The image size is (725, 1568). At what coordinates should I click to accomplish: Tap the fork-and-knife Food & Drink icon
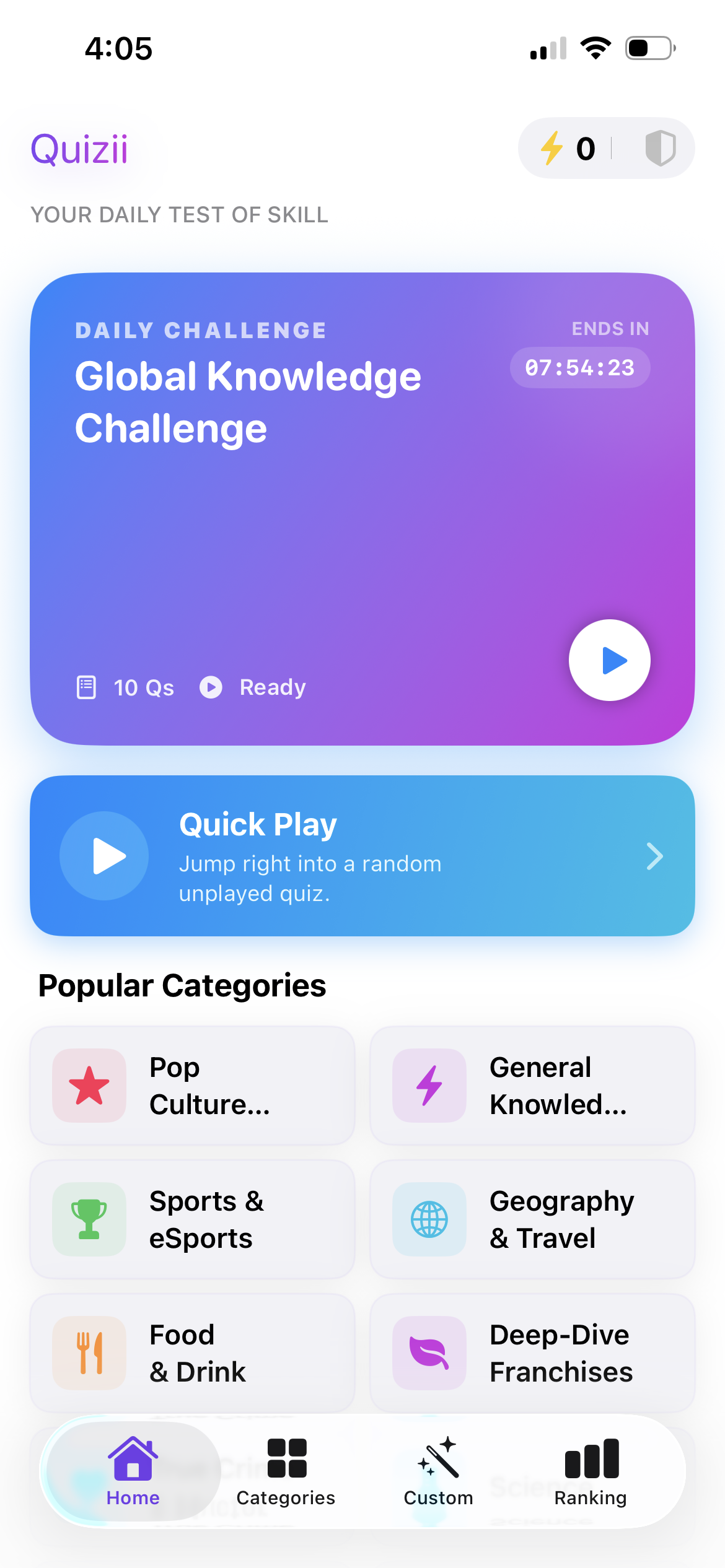[89, 1353]
